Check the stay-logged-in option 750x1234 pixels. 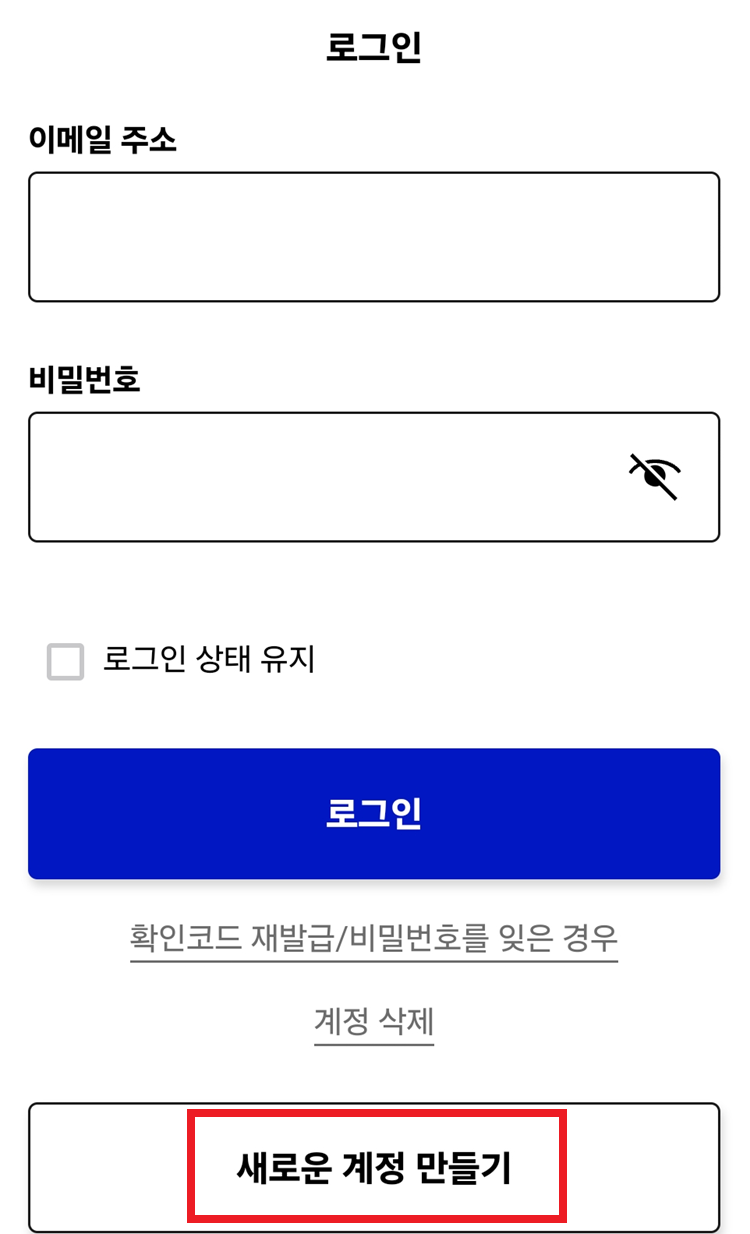click(64, 661)
